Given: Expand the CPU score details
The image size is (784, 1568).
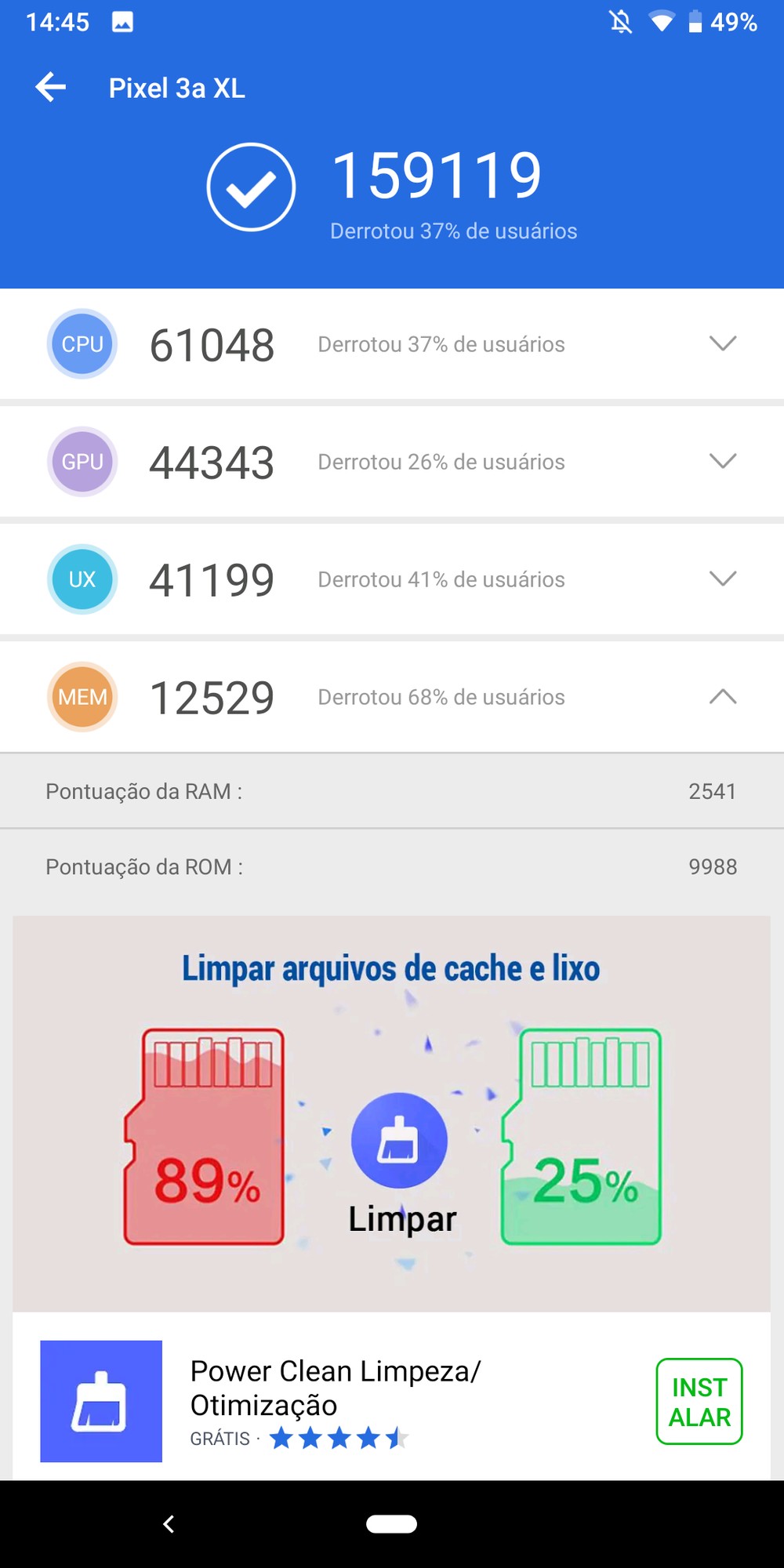Looking at the screenshot, I should (x=722, y=343).
